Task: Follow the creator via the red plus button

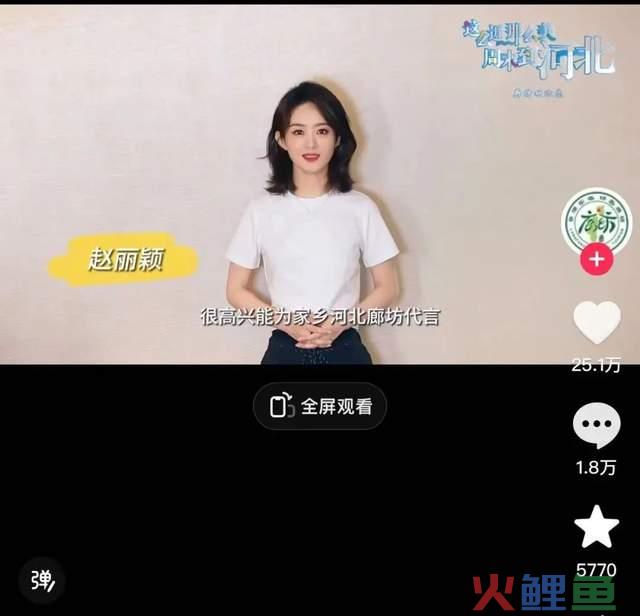Action: click(596, 262)
